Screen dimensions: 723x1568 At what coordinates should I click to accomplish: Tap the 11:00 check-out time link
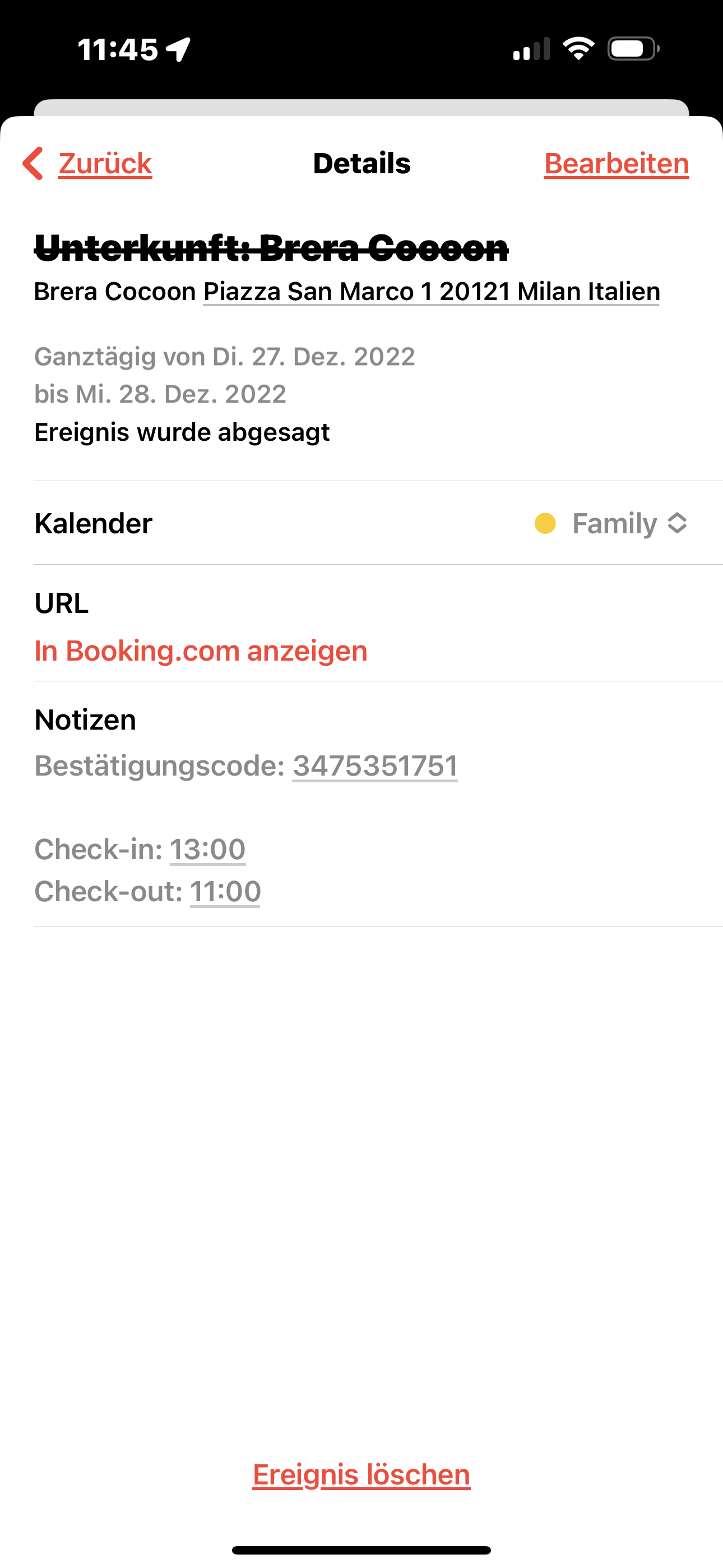tap(225, 892)
